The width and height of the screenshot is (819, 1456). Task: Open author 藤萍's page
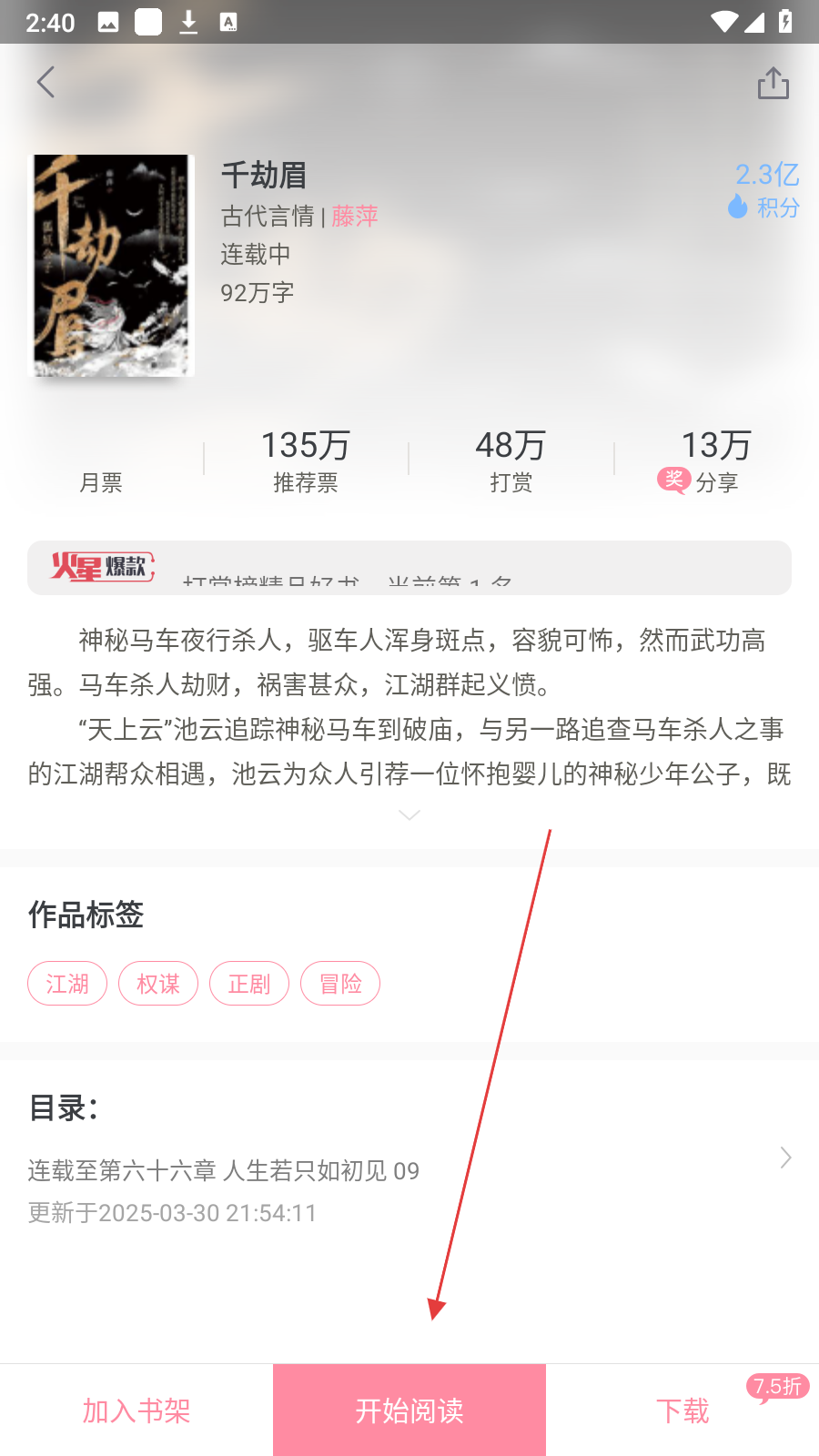point(354,217)
